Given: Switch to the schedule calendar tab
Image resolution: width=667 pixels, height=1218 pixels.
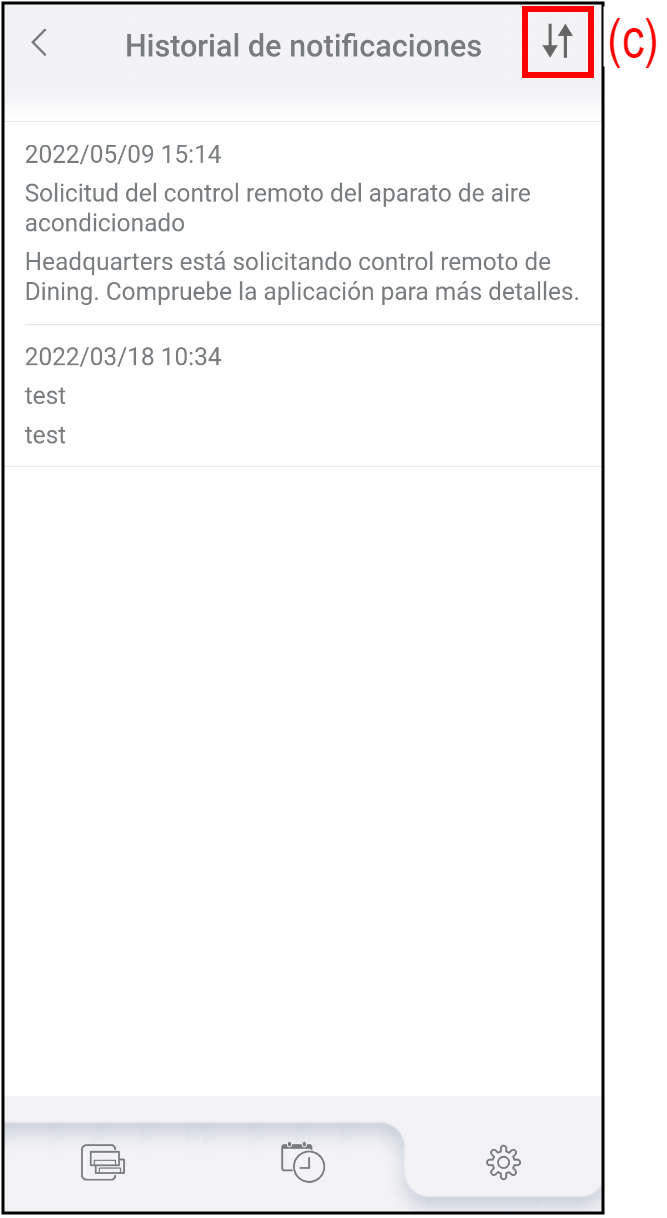Looking at the screenshot, I should tap(303, 1161).
